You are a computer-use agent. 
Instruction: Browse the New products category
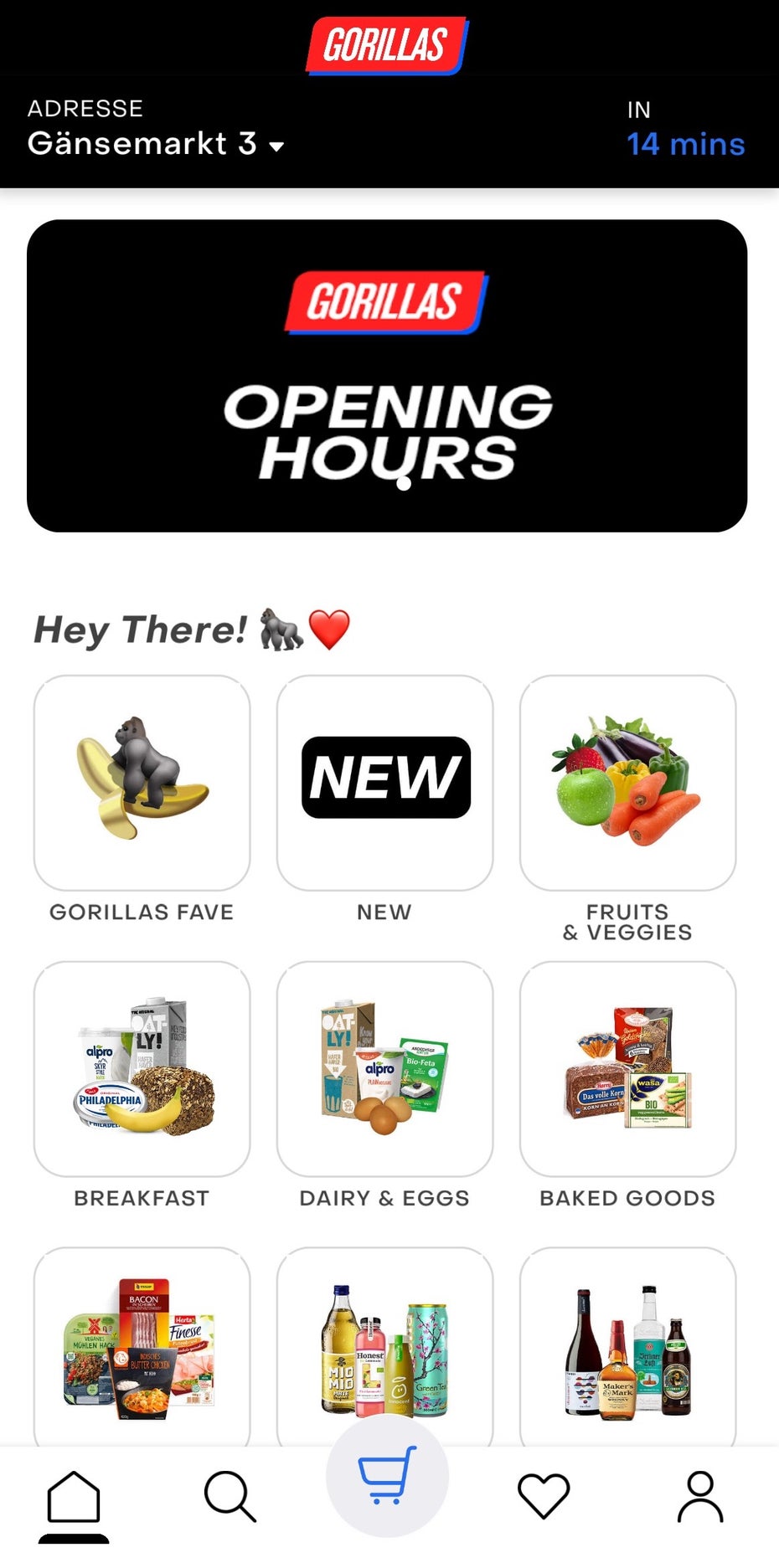(384, 784)
